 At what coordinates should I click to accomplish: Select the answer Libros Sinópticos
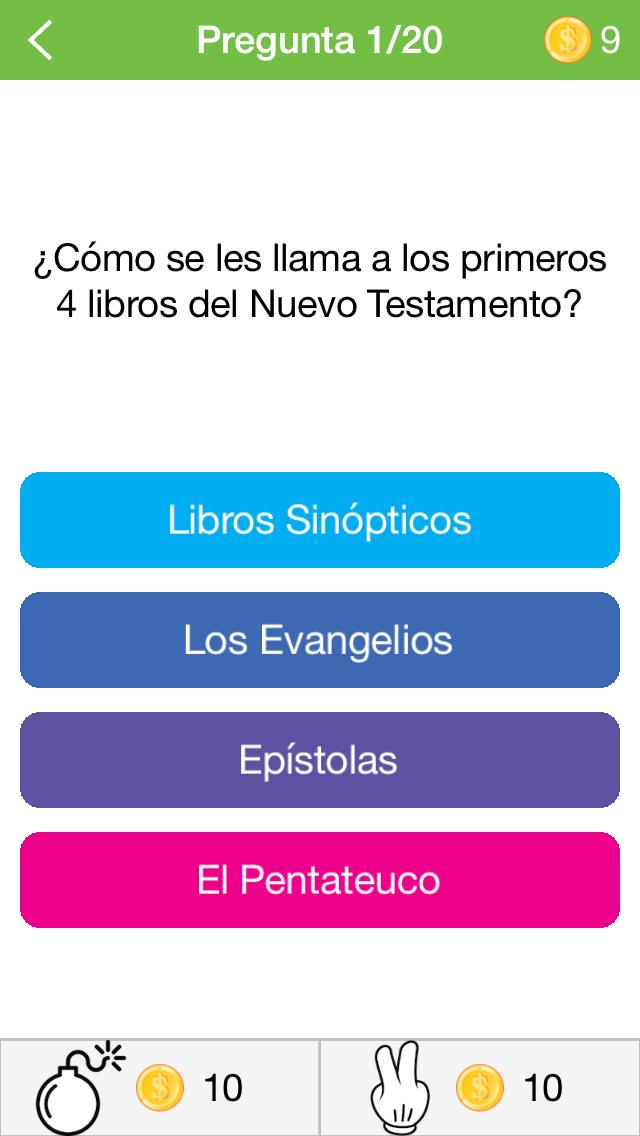pyautogui.click(x=320, y=520)
